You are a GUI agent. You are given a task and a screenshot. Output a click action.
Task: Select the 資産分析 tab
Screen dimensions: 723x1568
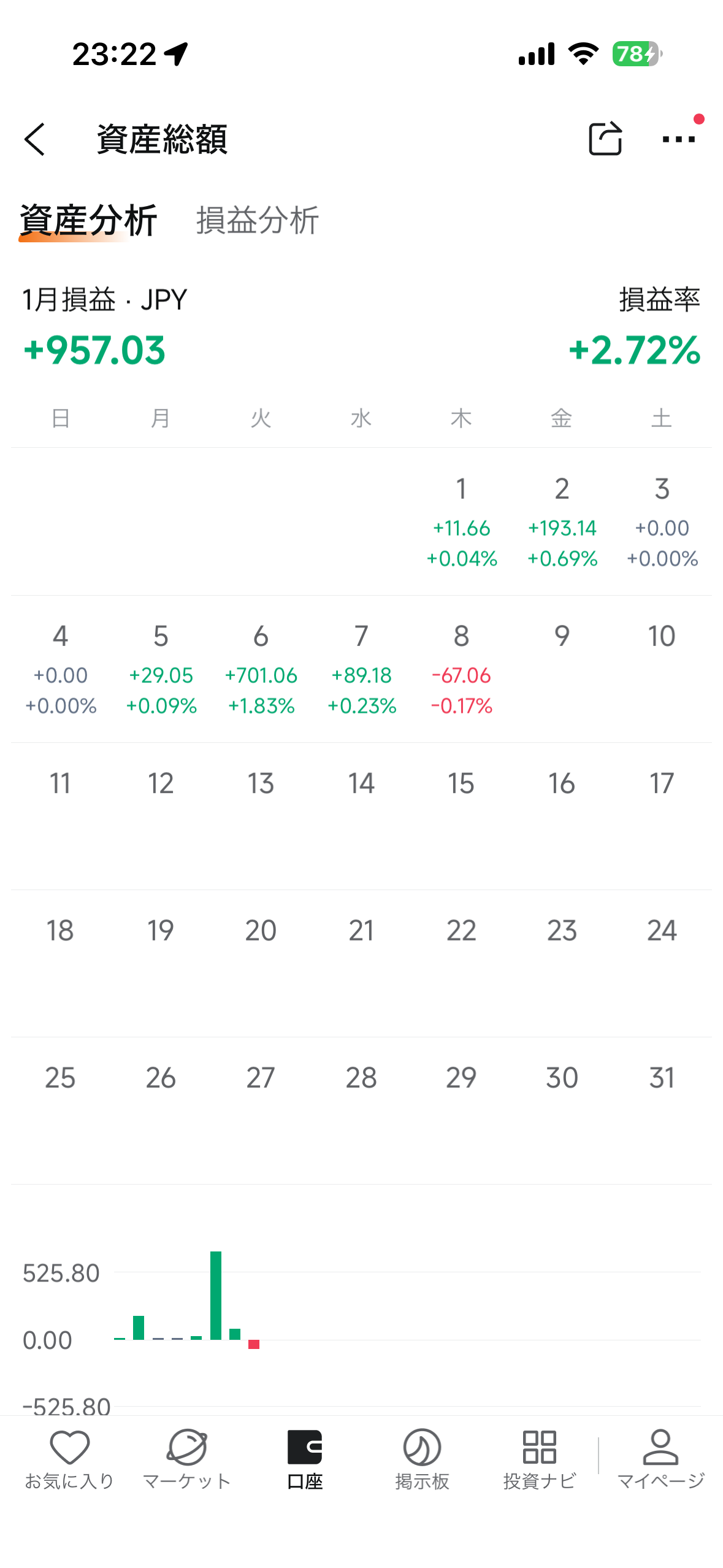click(88, 220)
